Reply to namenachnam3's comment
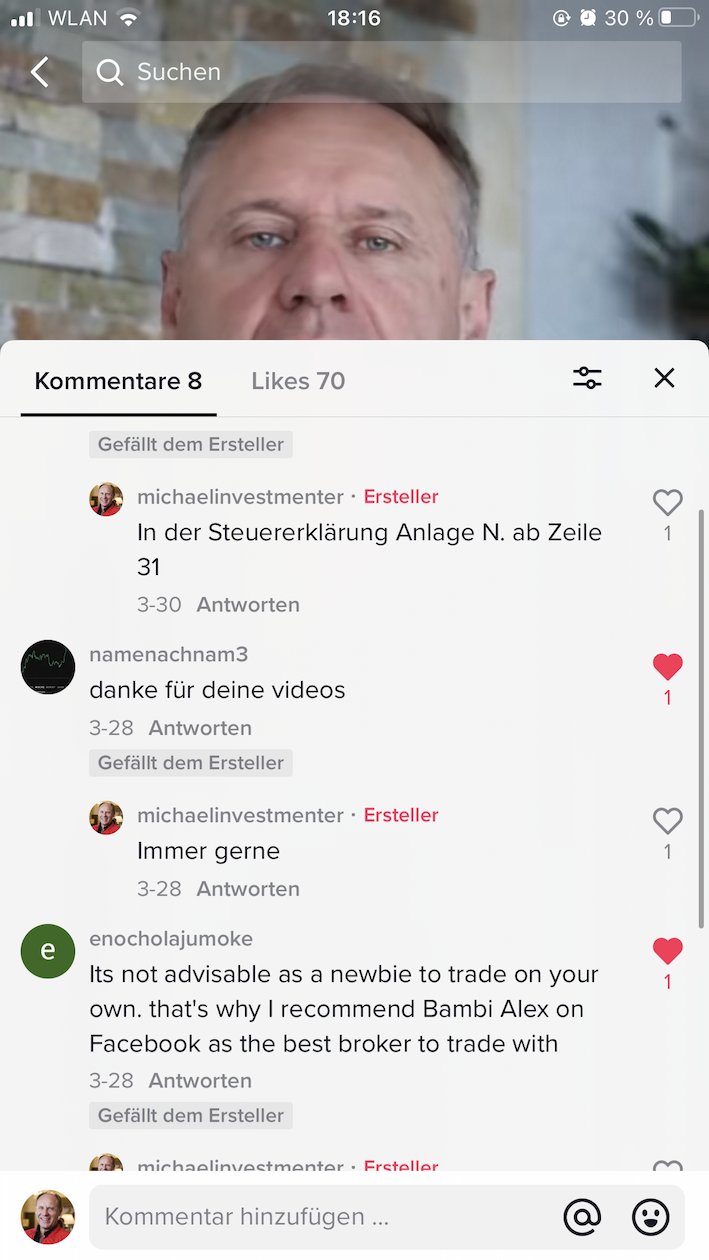Screen dimensions: 709x1260 pos(200,728)
